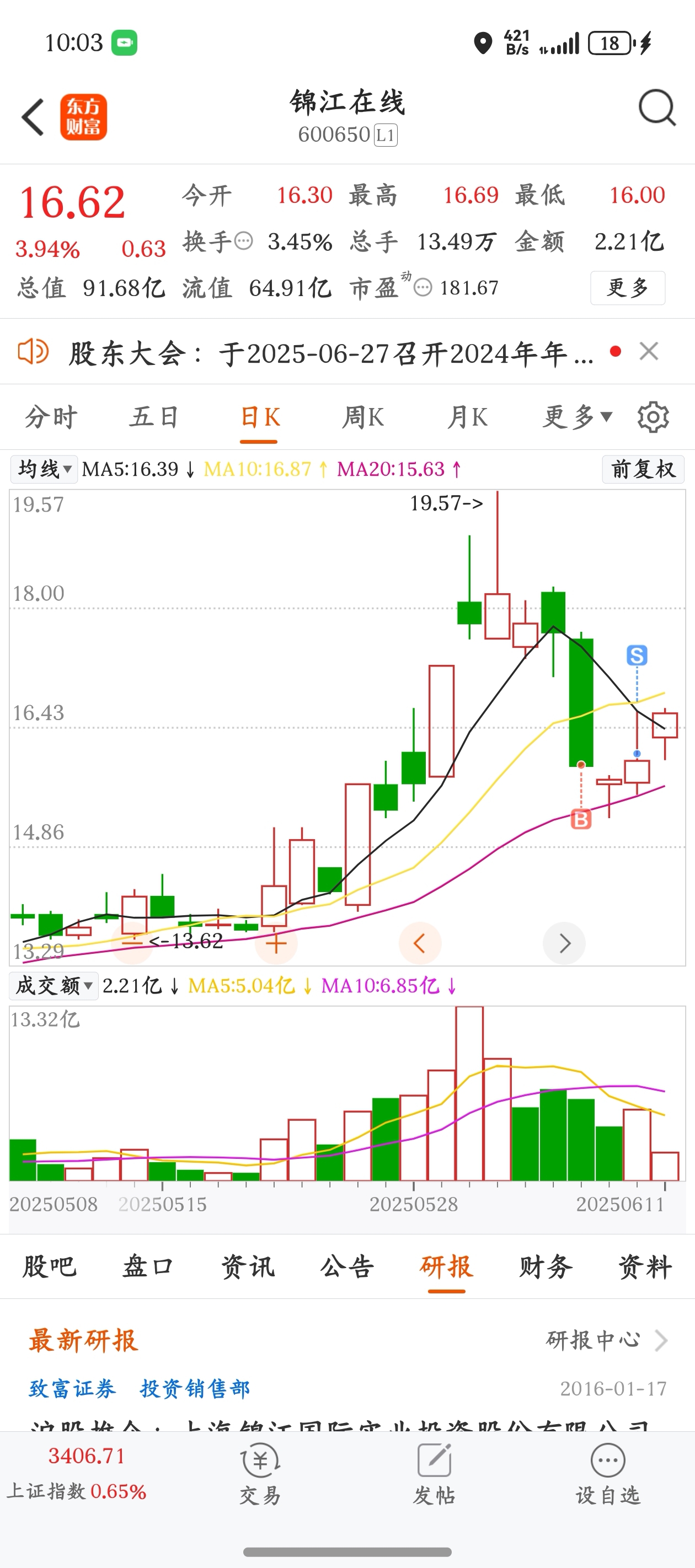This screenshot has height=1568, width=695.
Task: Switch to the 股吧 tab
Action: coord(49,1267)
